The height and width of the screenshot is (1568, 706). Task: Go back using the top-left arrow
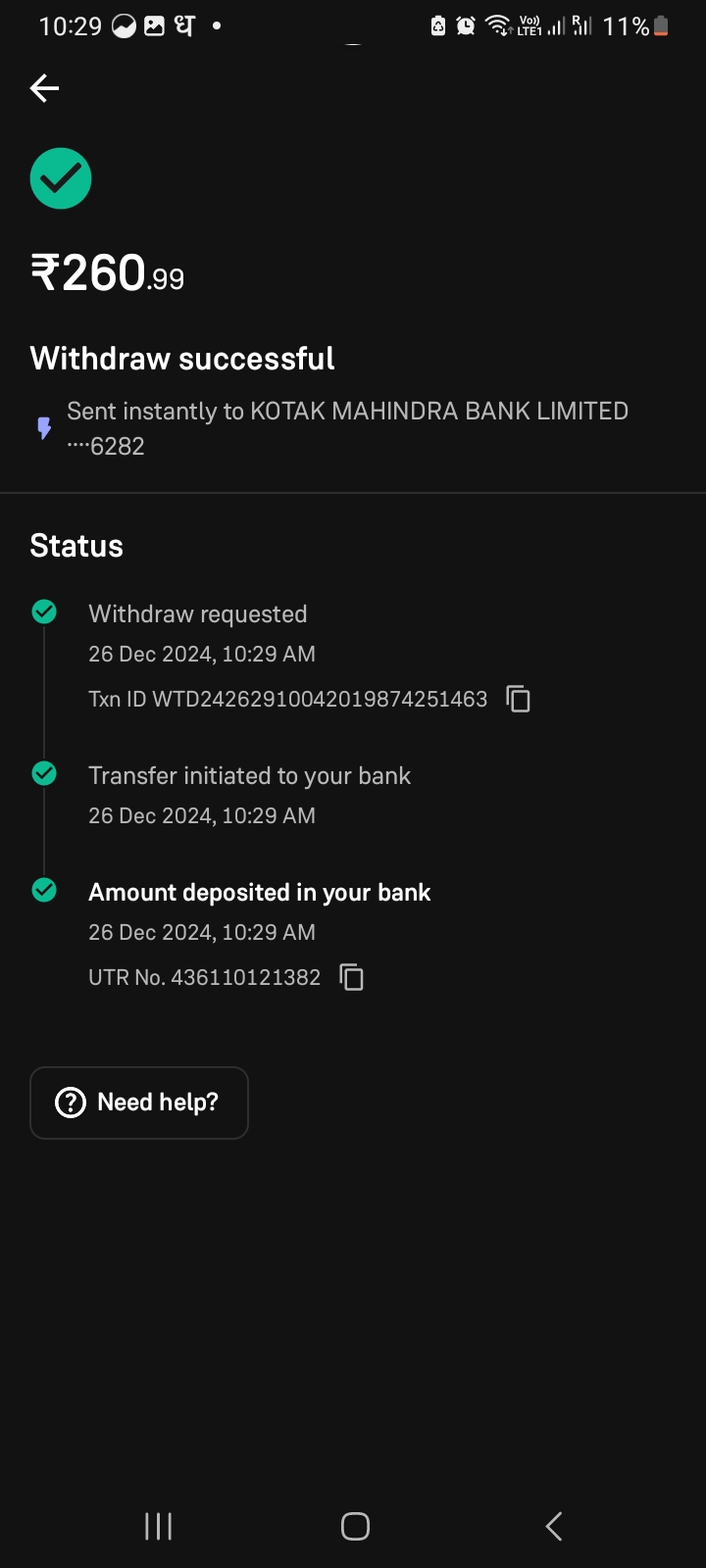click(x=44, y=88)
